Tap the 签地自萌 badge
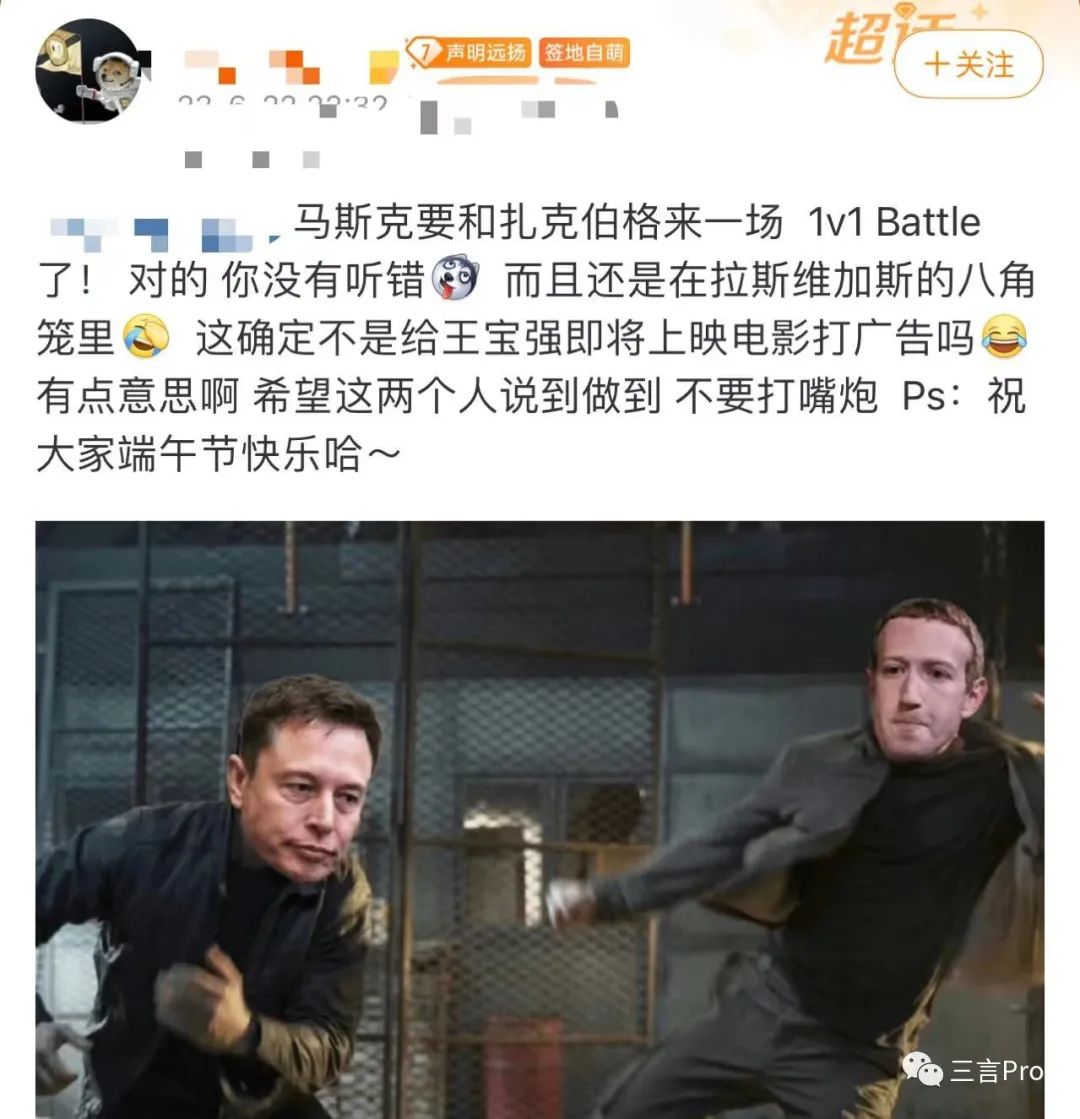The width and height of the screenshot is (1080, 1119). pos(585,53)
